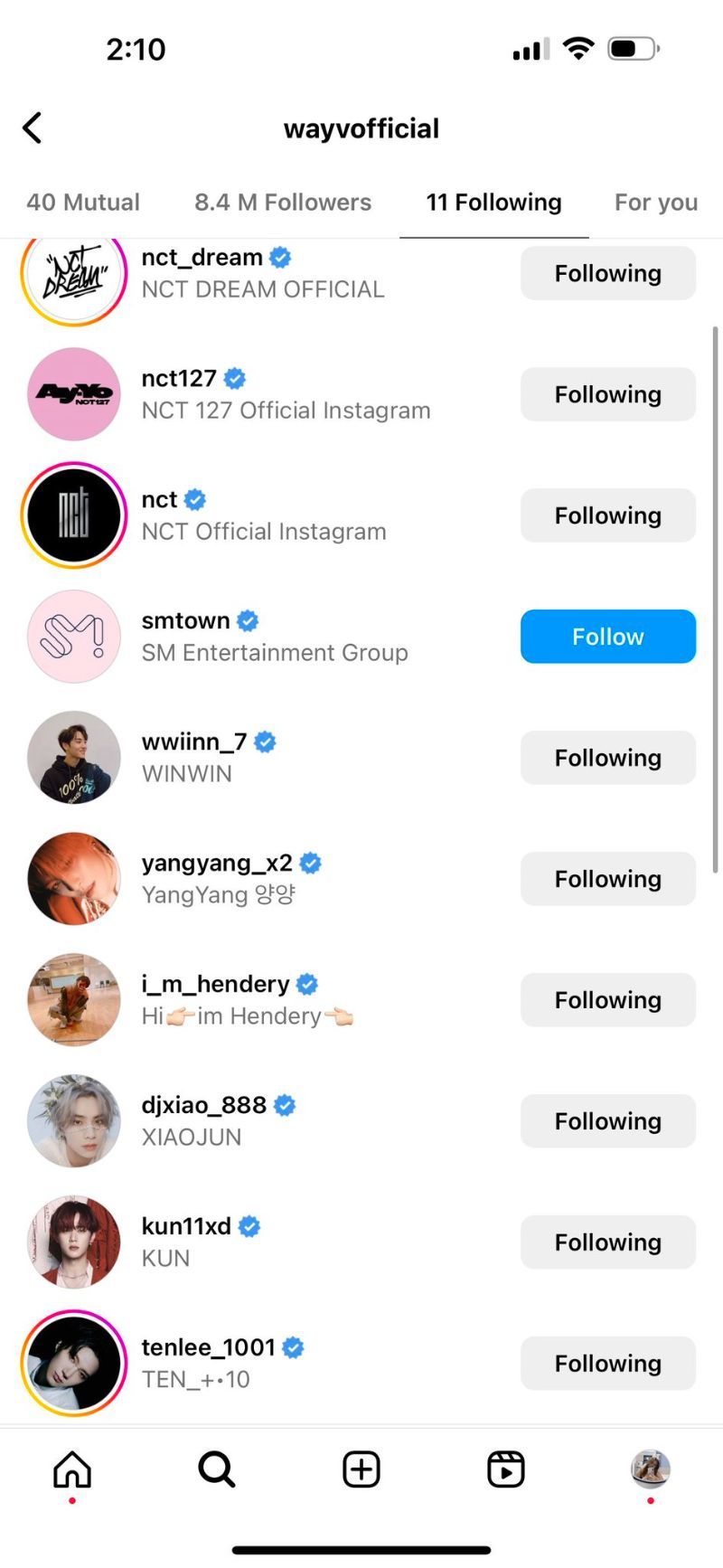The image size is (723, 1568).
Task: Tap Following button next to yangyang_x2
Action: 607,879
